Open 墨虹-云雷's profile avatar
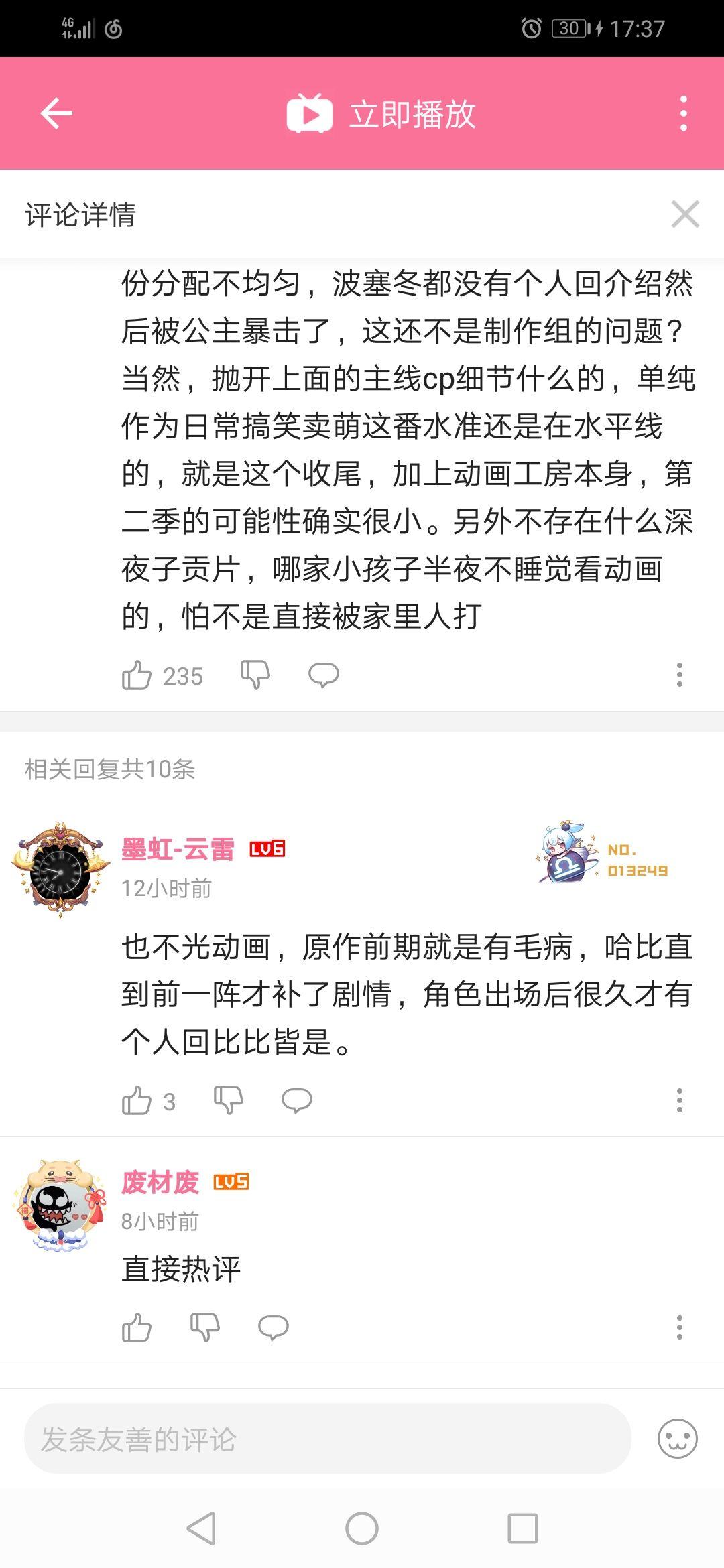 pos(61,869)
